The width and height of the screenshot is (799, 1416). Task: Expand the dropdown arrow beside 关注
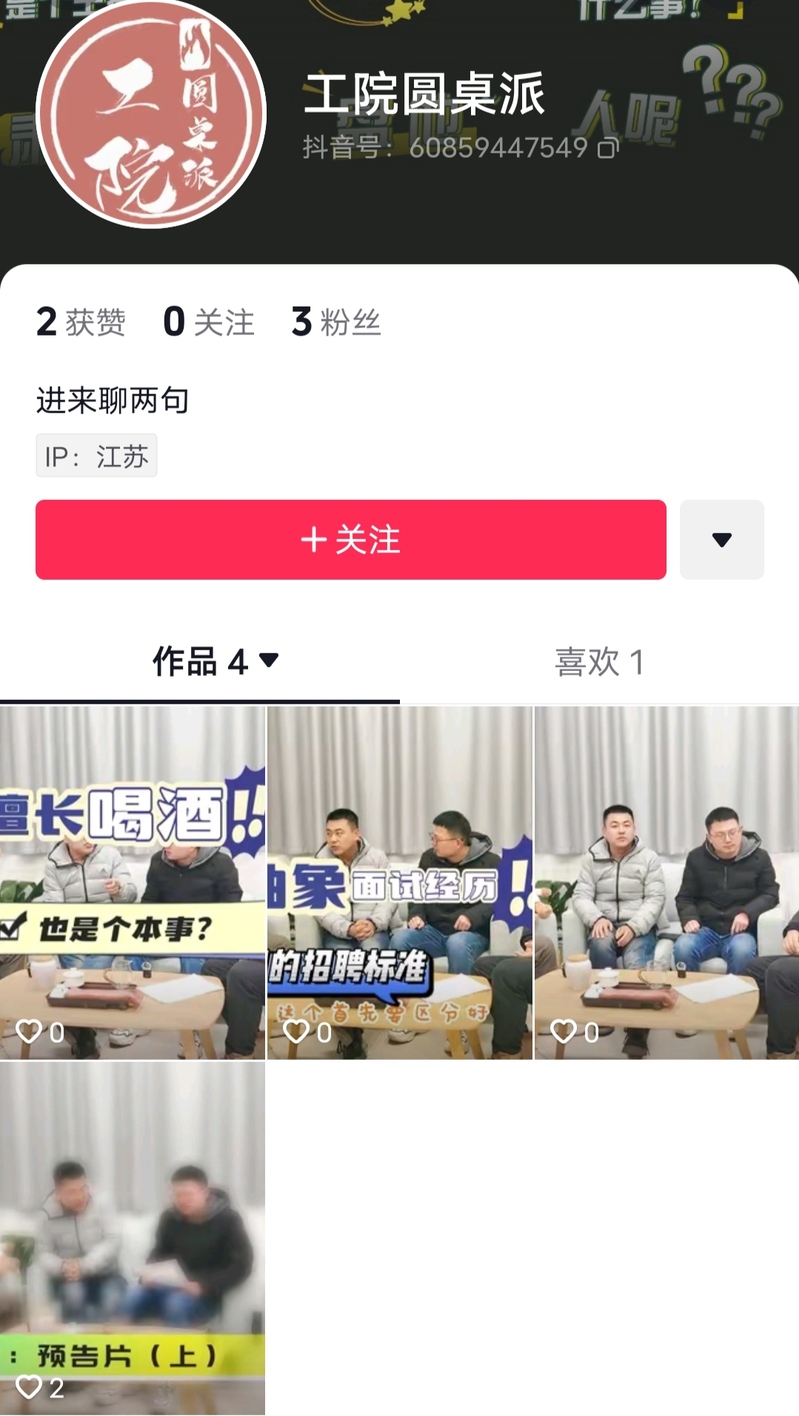click(x=721, y=540)
